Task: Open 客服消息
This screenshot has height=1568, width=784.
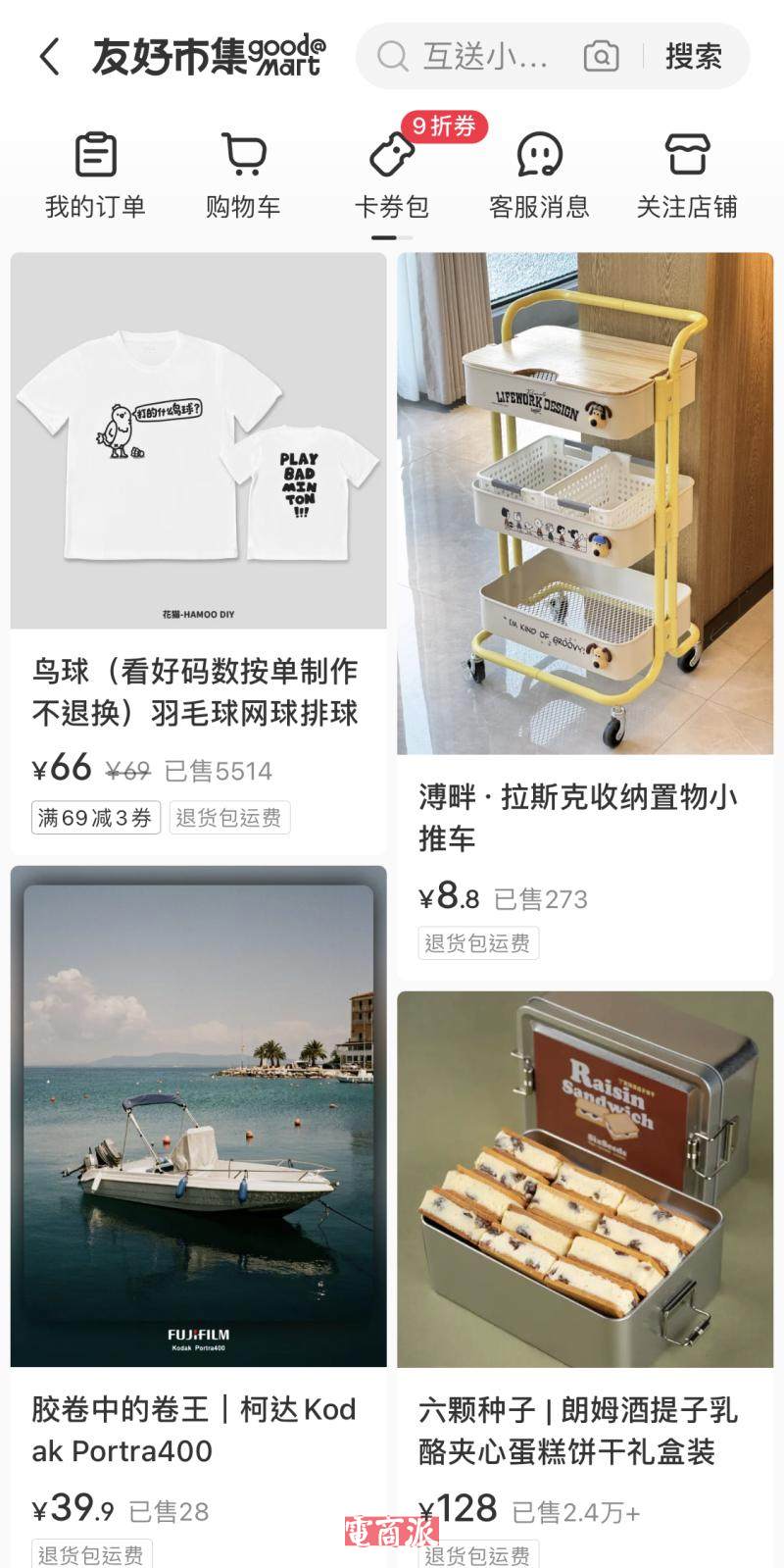Action: [x=539, y=177]
